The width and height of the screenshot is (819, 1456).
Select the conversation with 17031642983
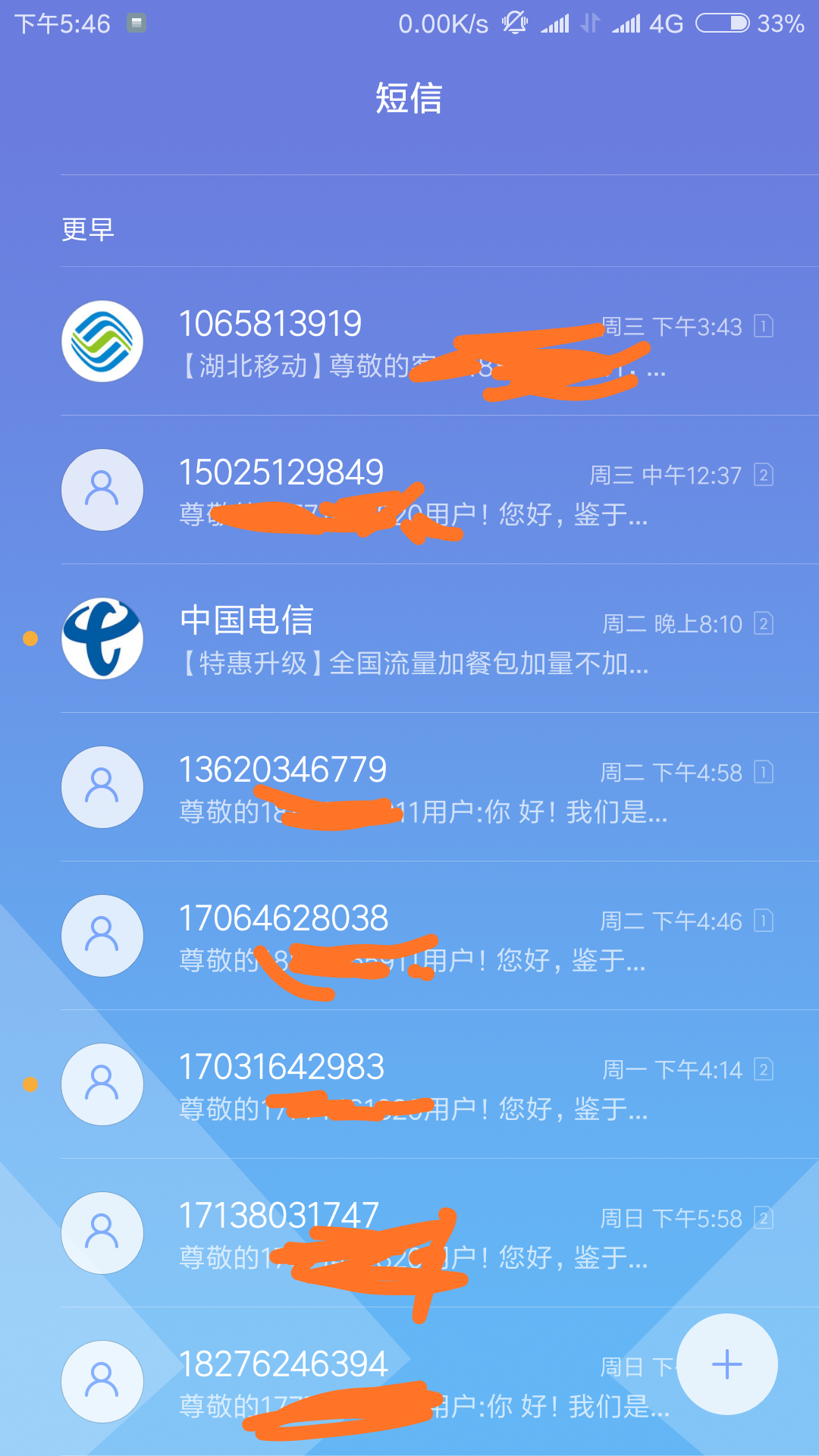coord(409,1084)
